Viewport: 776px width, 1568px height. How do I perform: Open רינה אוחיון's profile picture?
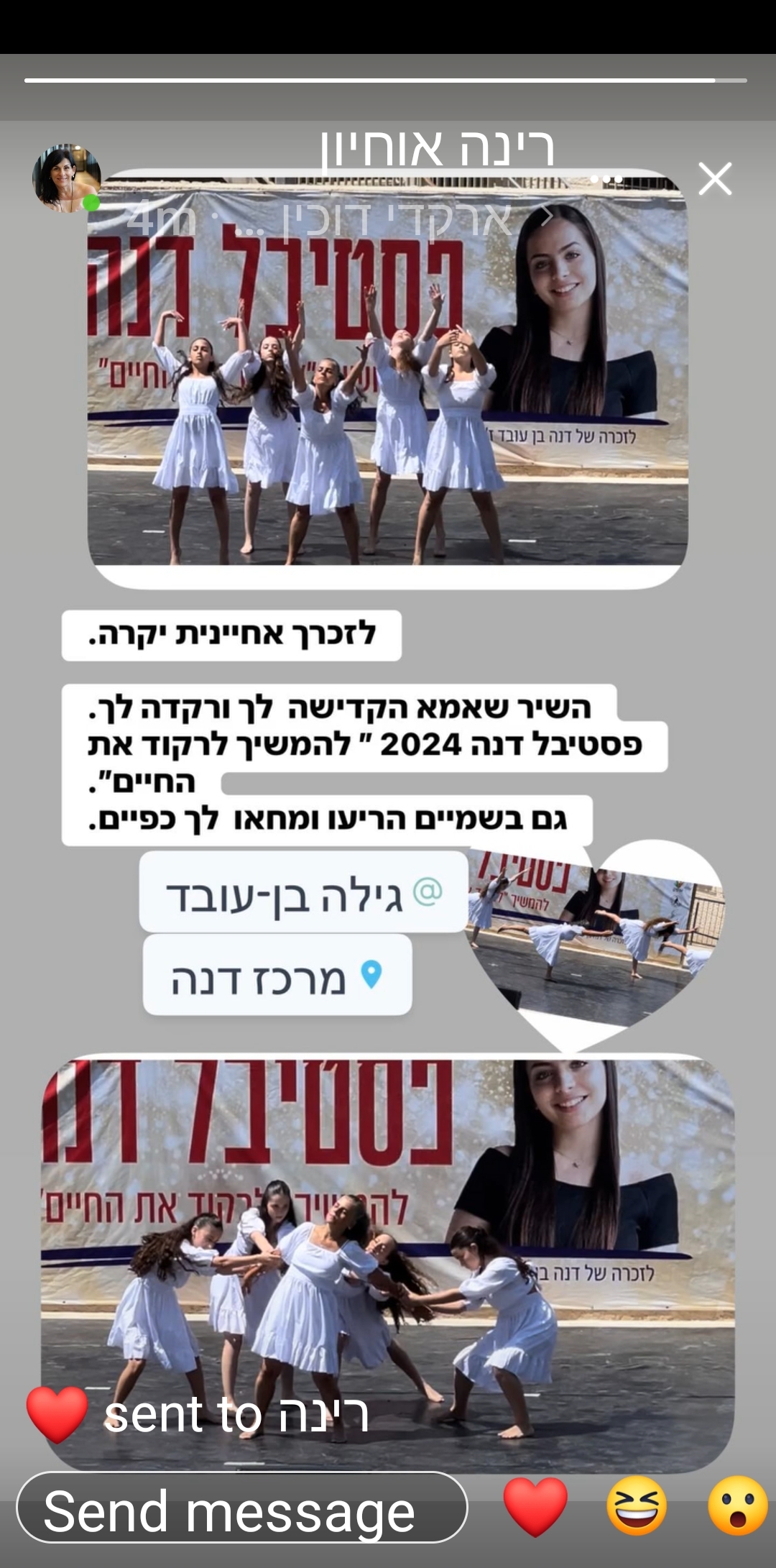click(66, 178)
